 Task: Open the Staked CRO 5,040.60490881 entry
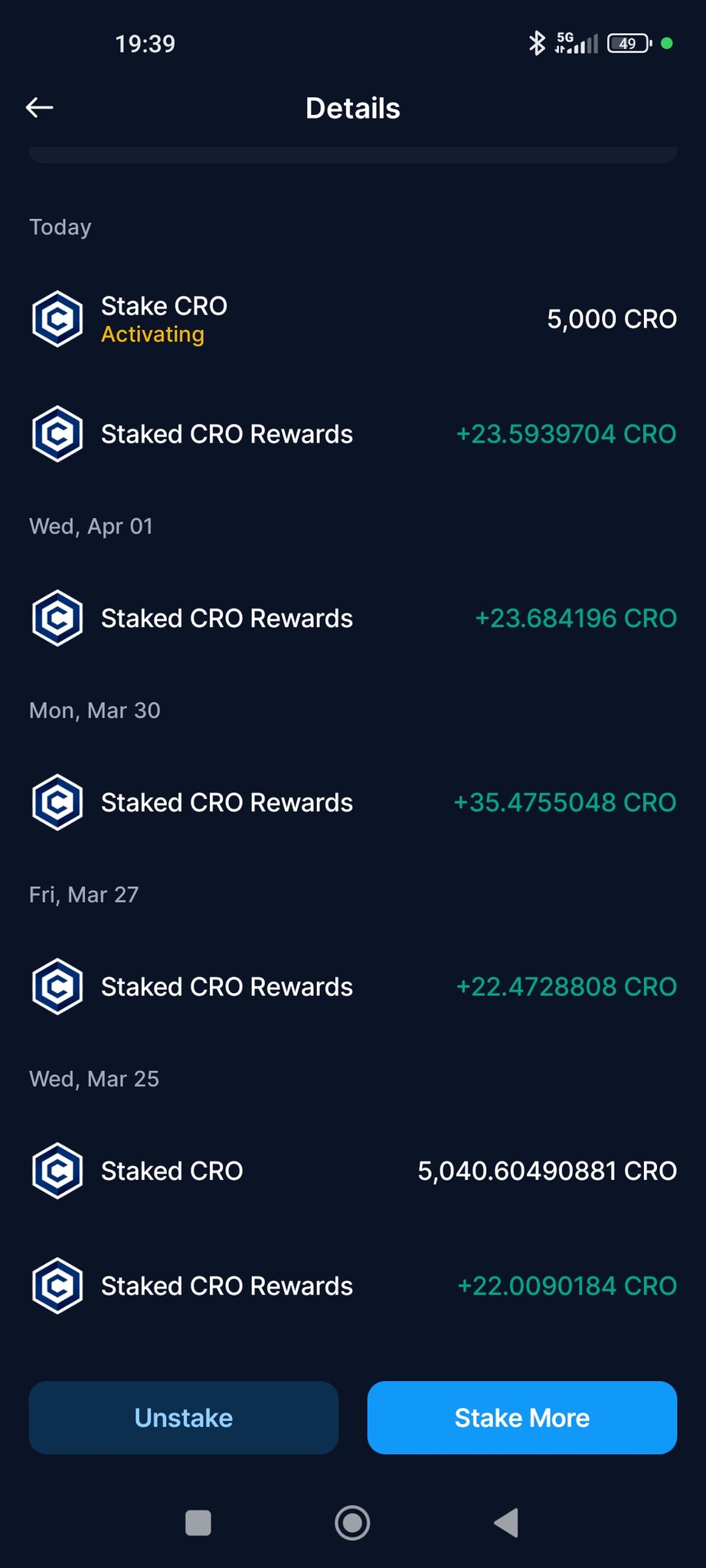tap(353, 1171)
